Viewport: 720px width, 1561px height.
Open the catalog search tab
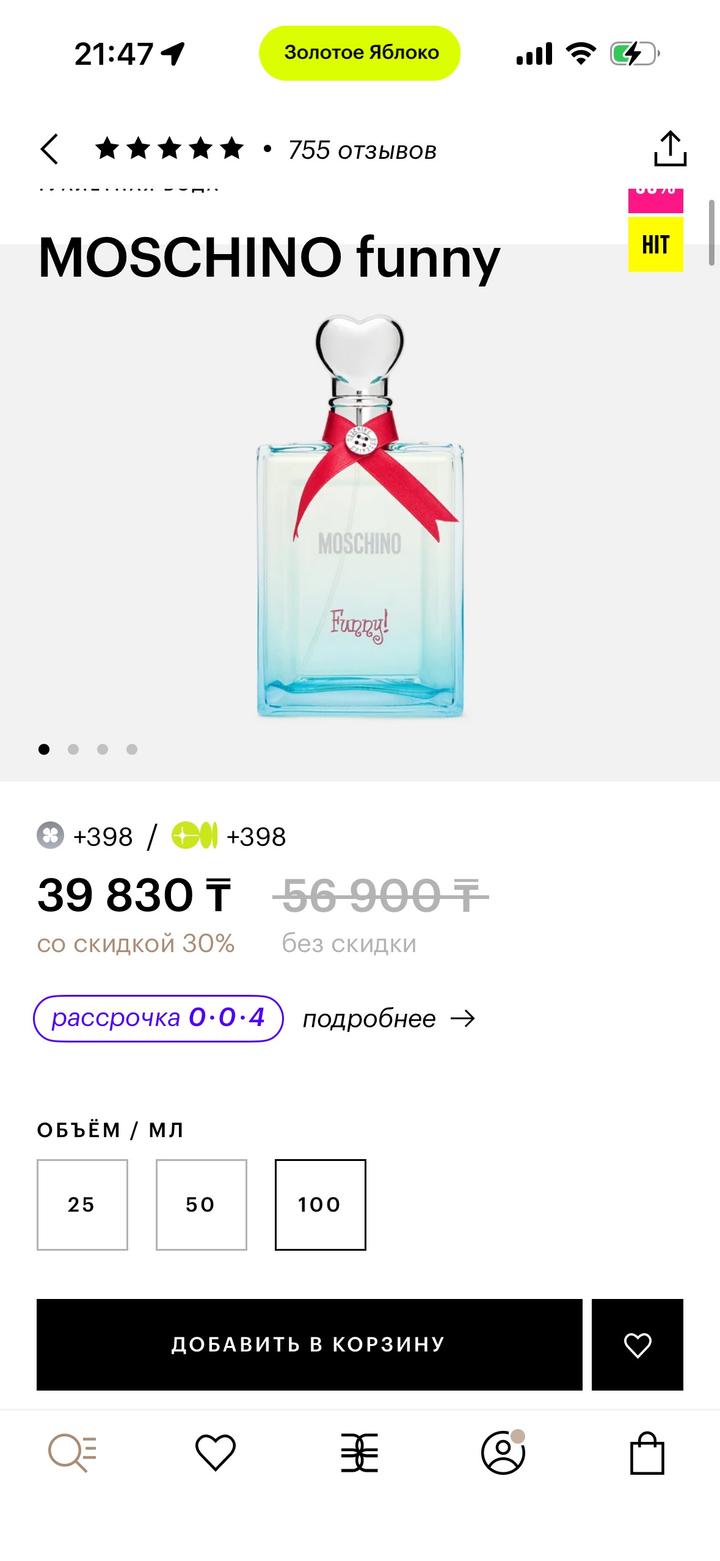tap(73, 1452)
